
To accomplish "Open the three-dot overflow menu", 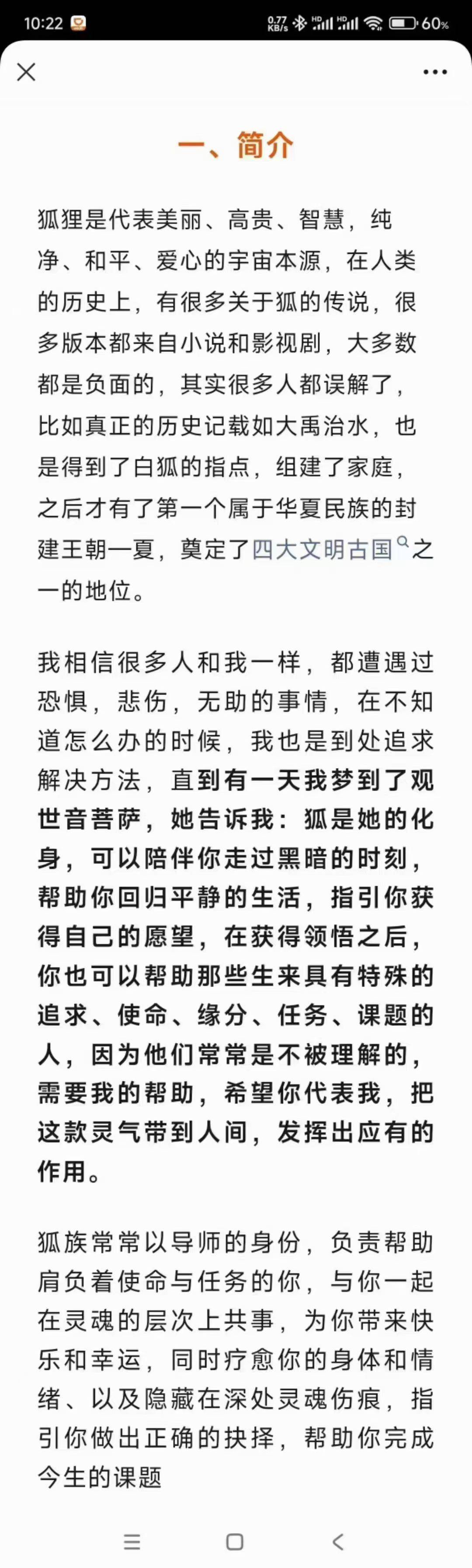I will click(435, 72).
